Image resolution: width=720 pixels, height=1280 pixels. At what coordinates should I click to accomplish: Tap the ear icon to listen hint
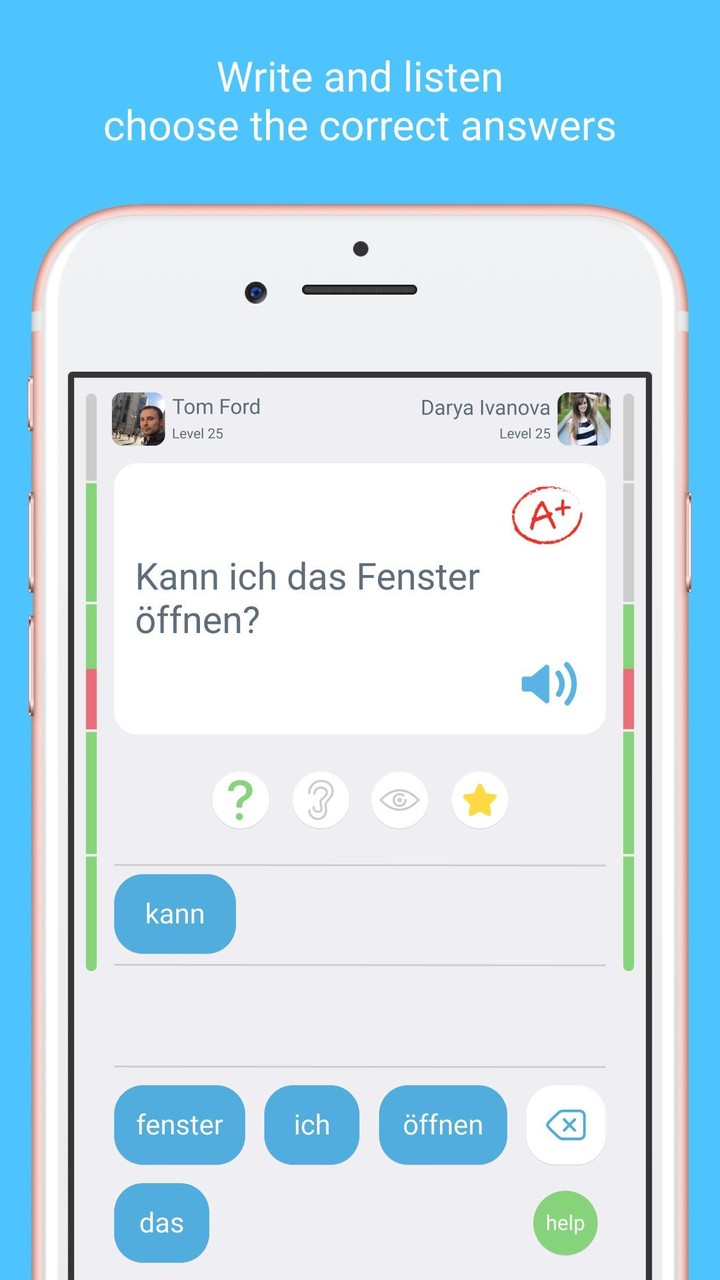click(x=320, y=800)
